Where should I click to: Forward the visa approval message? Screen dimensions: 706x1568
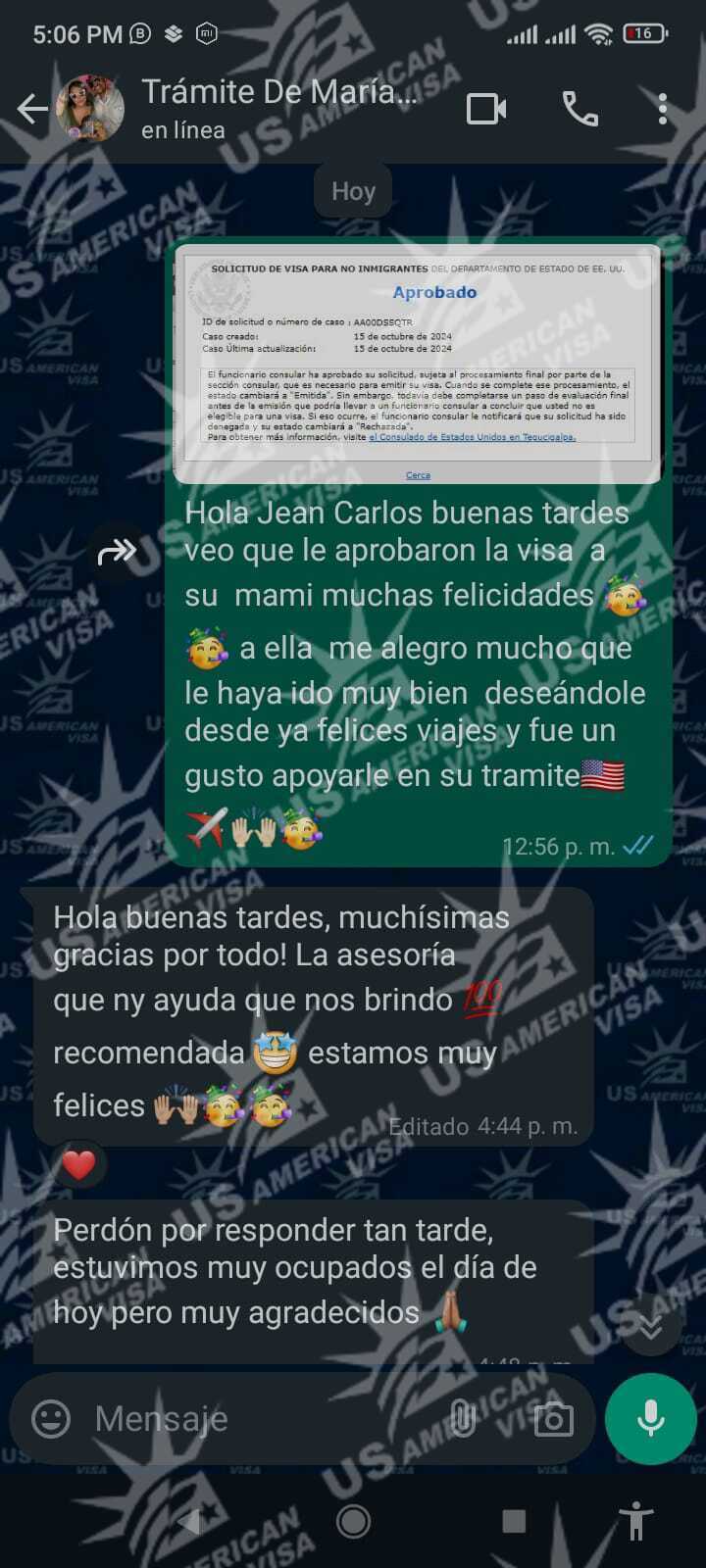click(x=117, y=554)
